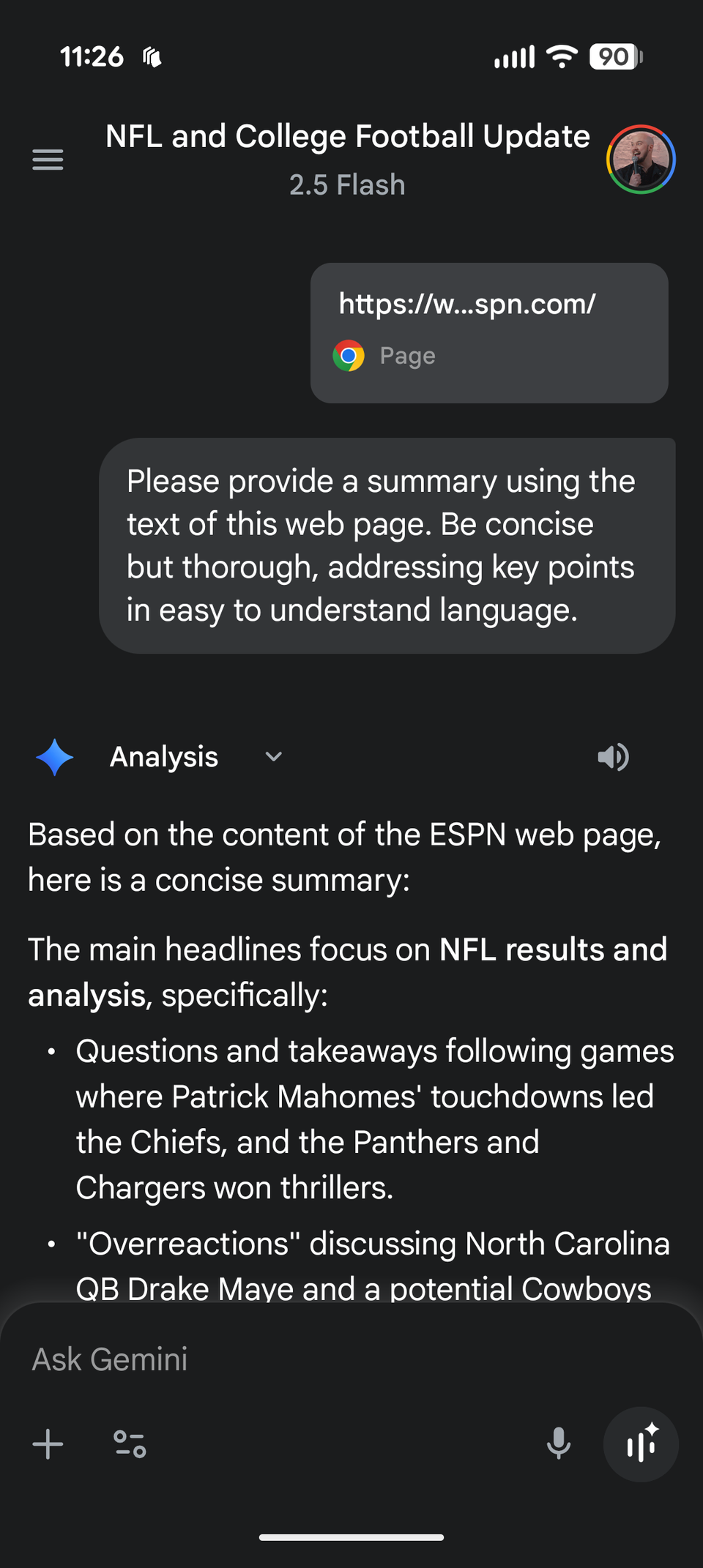Tap the Gemini sparkle icon beside Analysis
703x1568 pixels.
[53, 757]
